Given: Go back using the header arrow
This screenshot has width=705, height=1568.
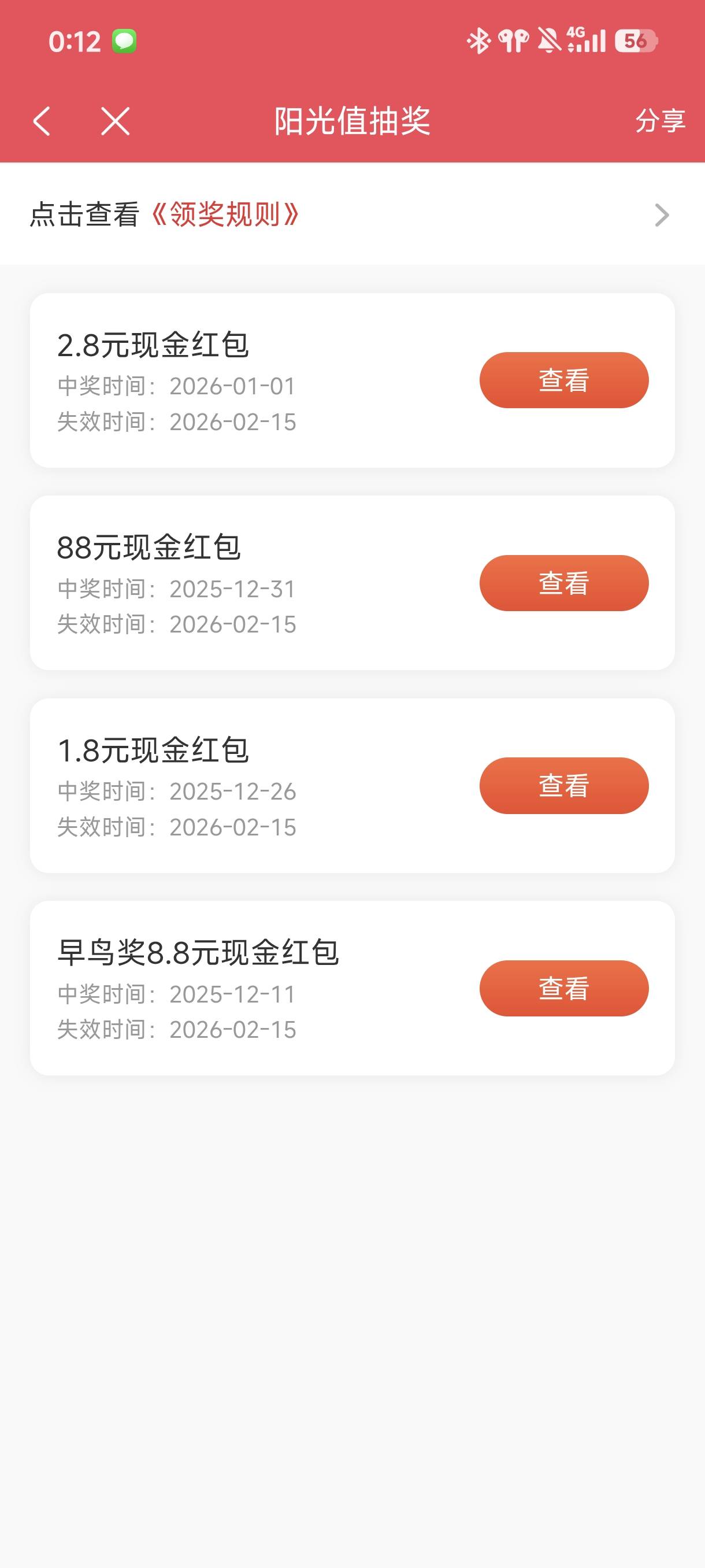Looking at the screenshot, I should [42, 120].
